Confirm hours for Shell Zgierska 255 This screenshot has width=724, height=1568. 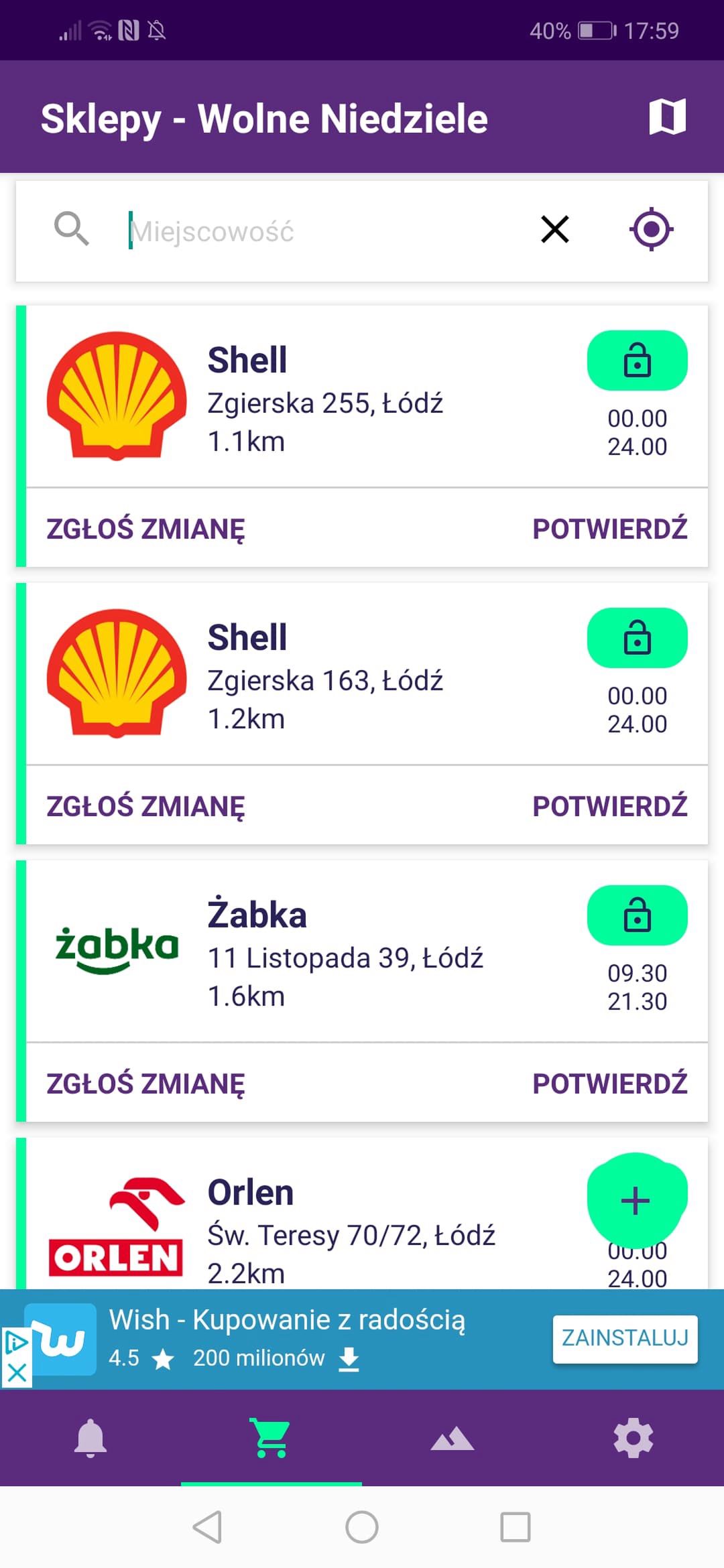609,529
